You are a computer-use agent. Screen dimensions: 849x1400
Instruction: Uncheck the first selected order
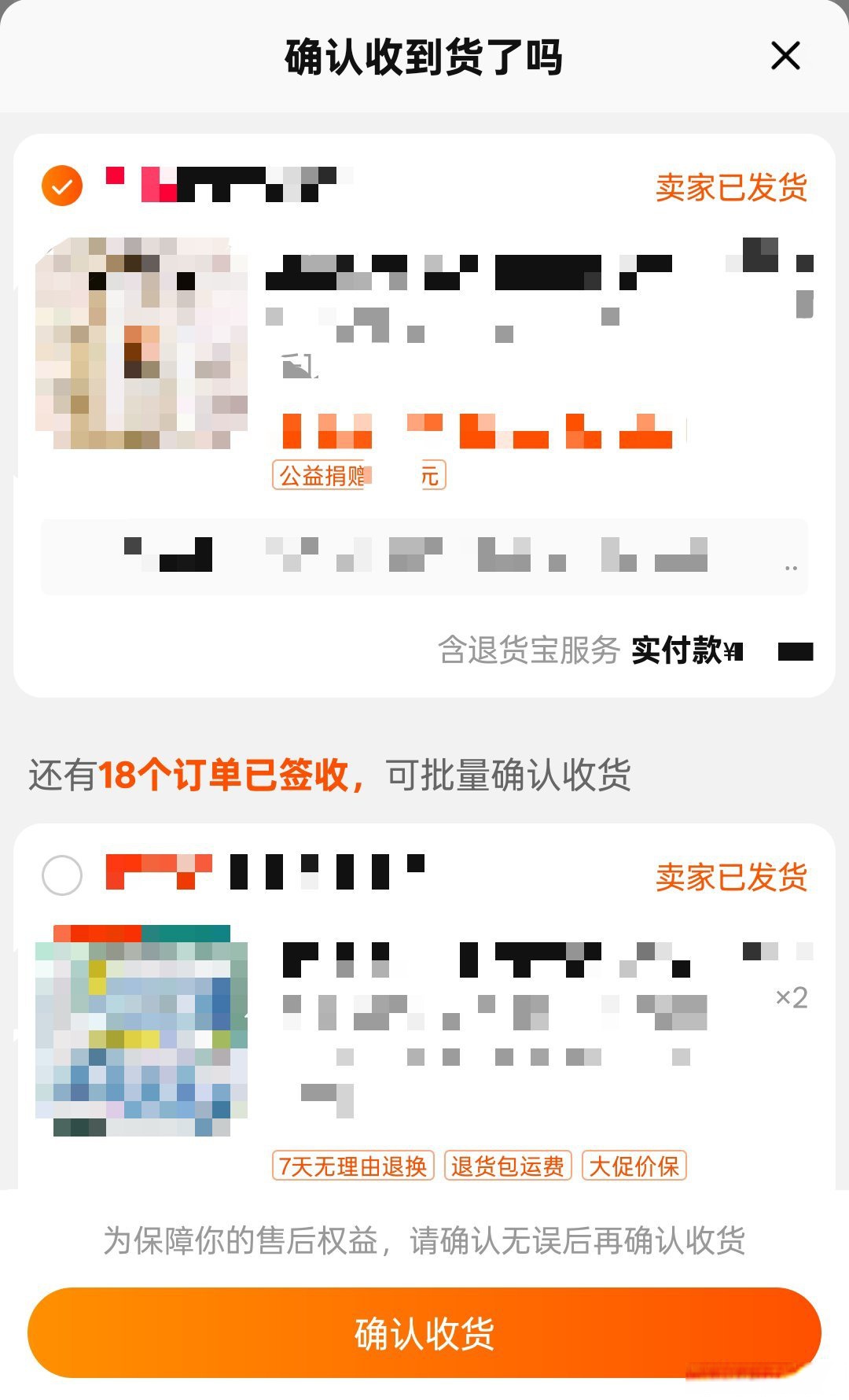(x=62, y=186)
